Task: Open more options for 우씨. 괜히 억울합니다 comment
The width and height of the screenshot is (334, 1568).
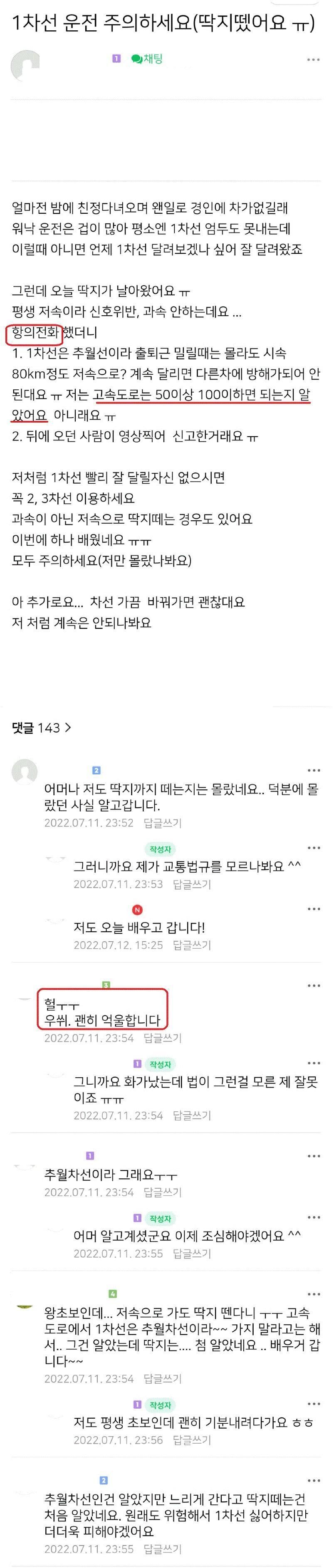Action: pos(313,985)
